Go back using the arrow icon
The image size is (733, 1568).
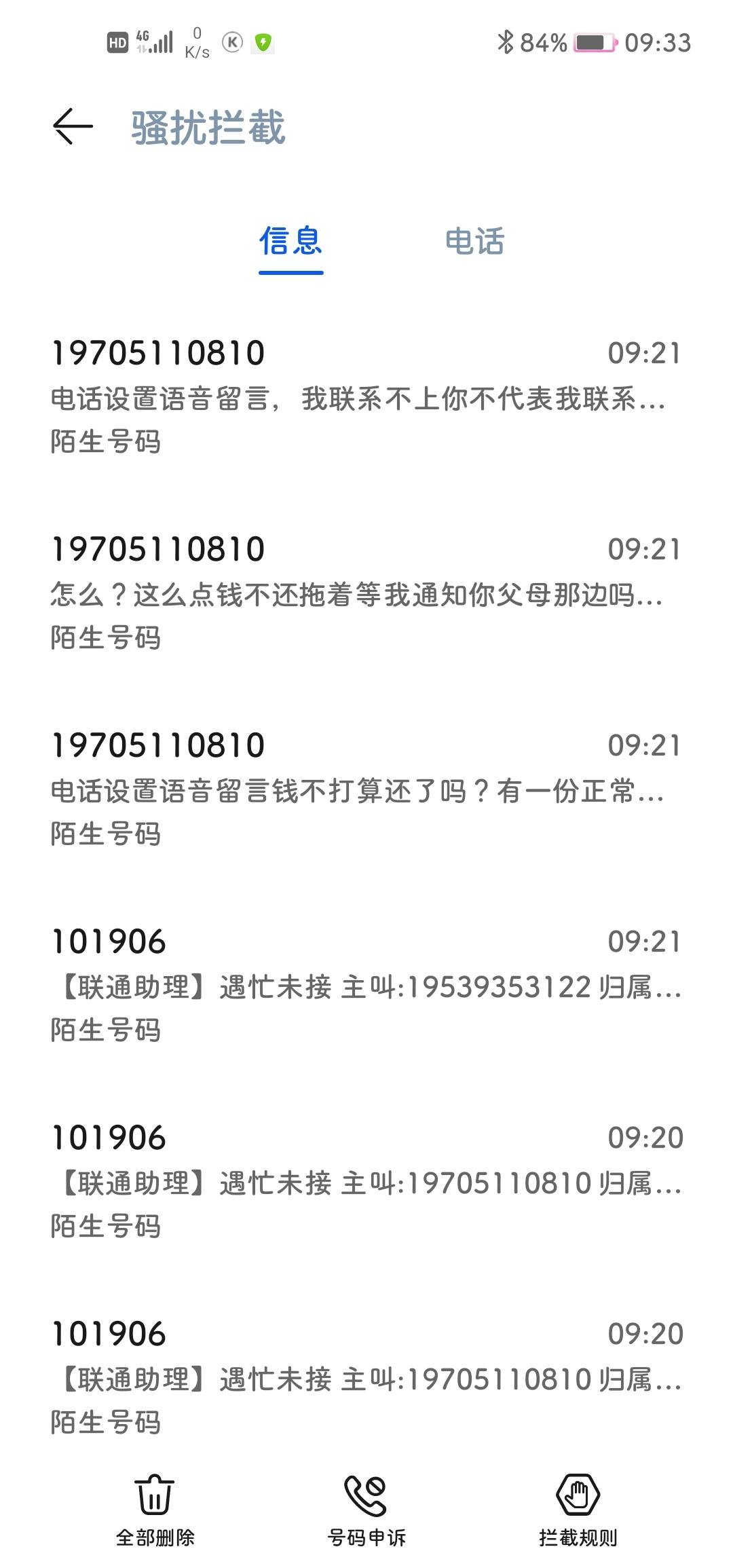pos(73,126)
